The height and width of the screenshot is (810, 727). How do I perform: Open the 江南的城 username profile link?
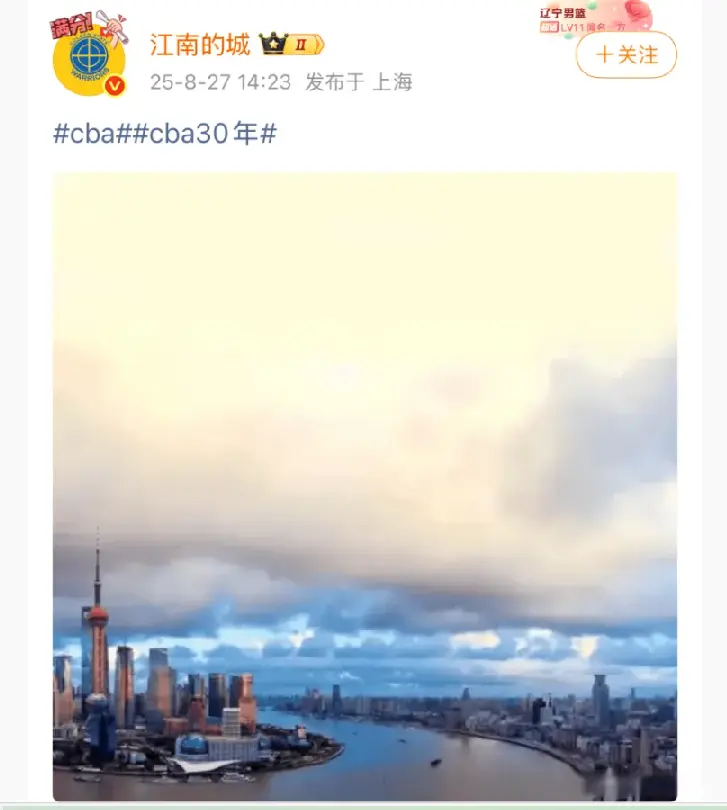coord(199,44)
